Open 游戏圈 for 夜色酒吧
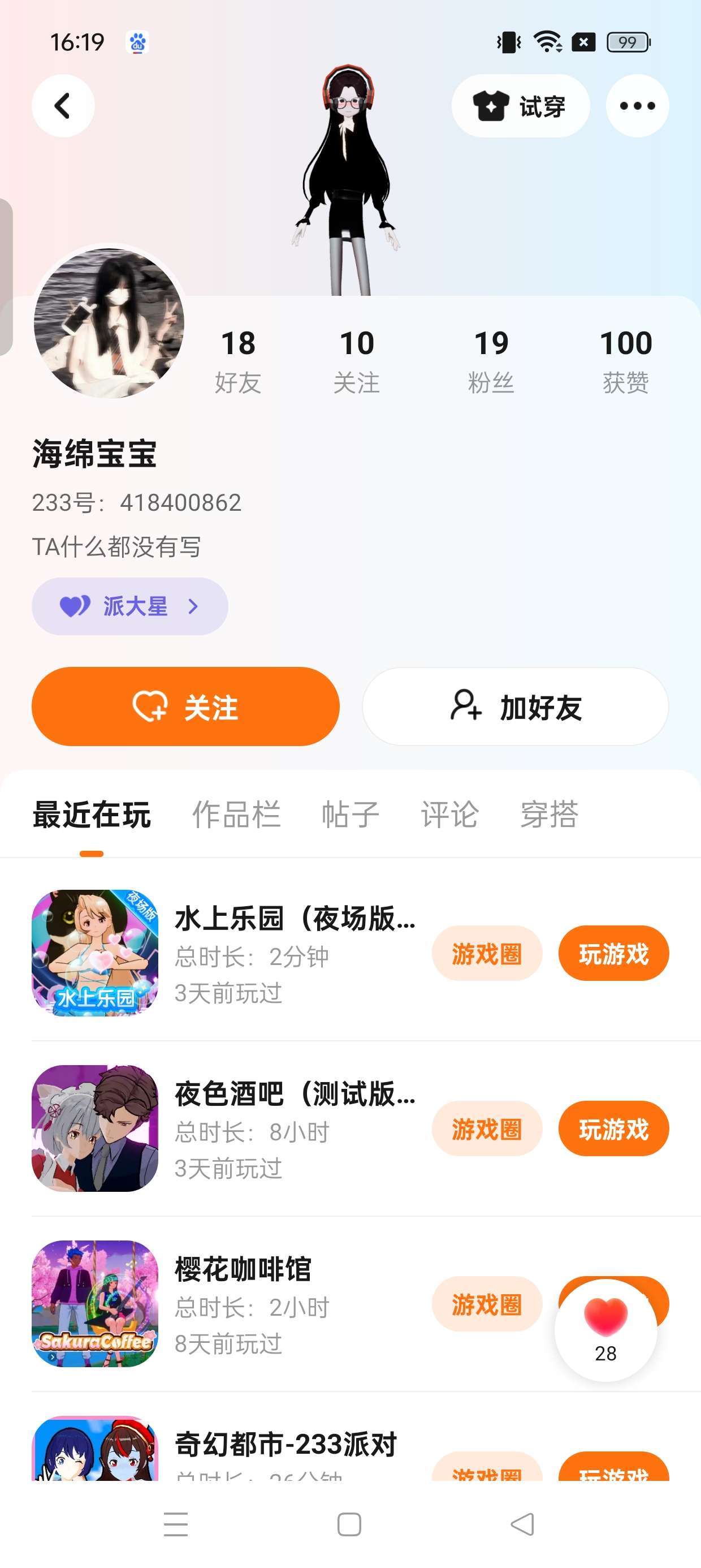Viewport: 701px width, 1568px height. tap(487, 1128)
